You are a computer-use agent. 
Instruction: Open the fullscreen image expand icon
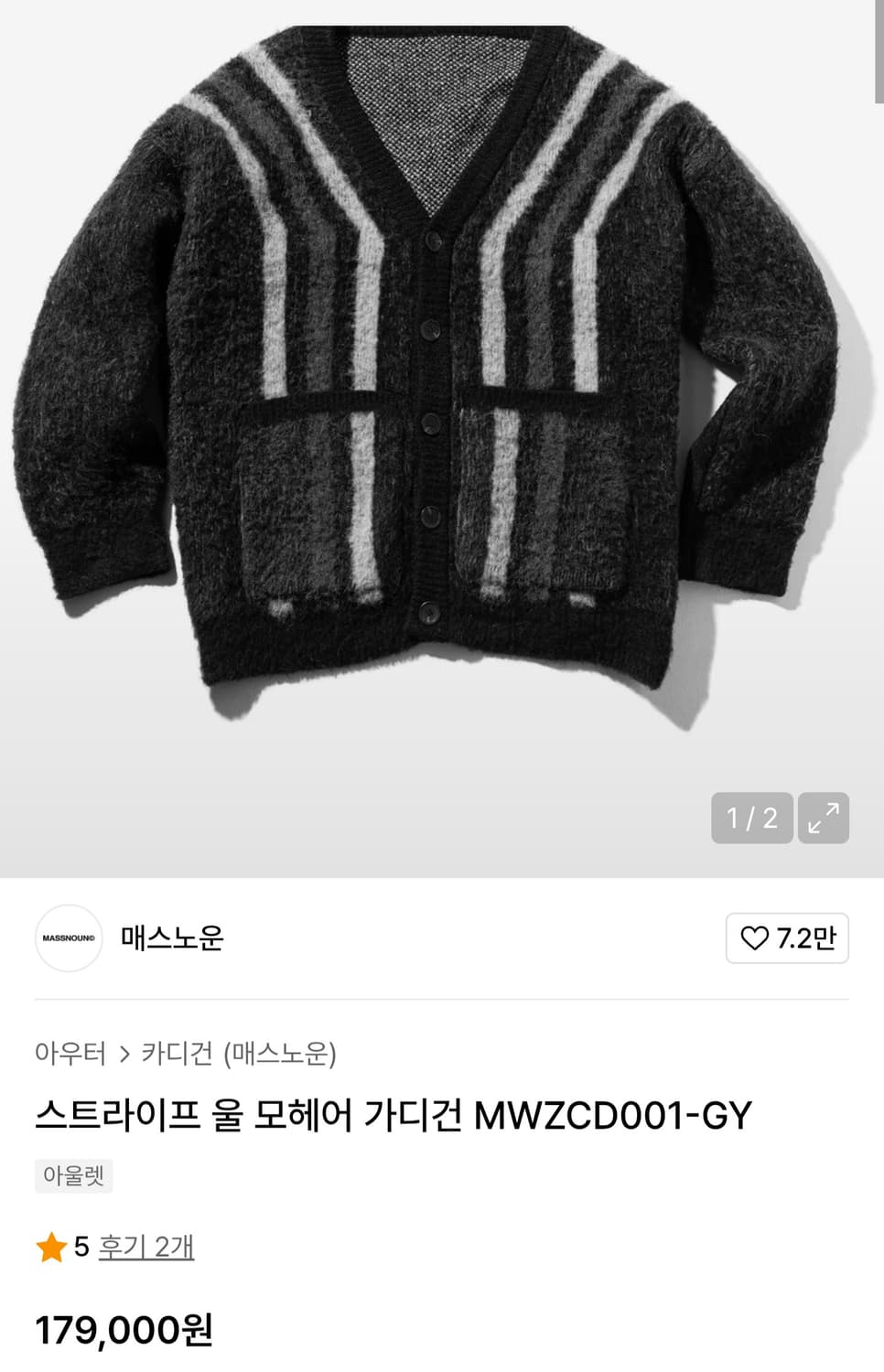click(x=823, y=819)
